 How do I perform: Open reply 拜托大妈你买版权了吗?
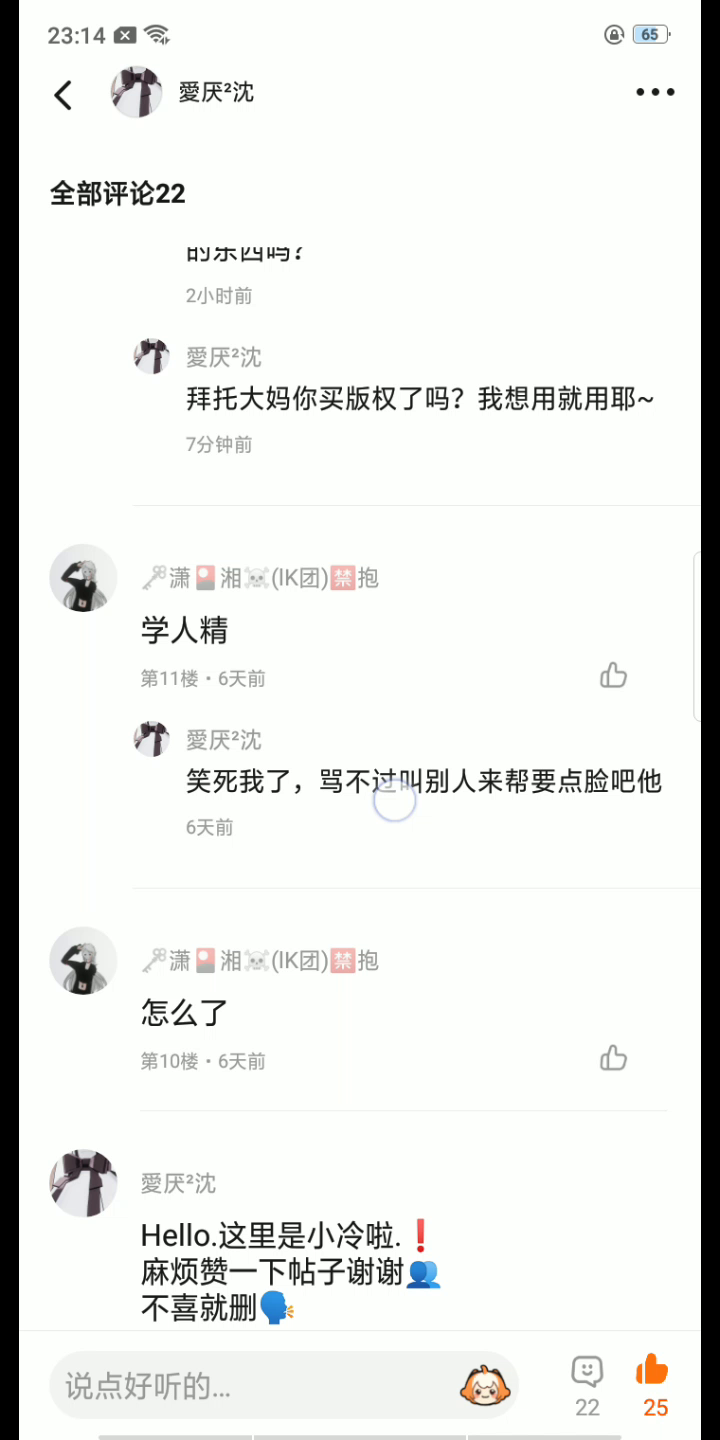[420, 399]
